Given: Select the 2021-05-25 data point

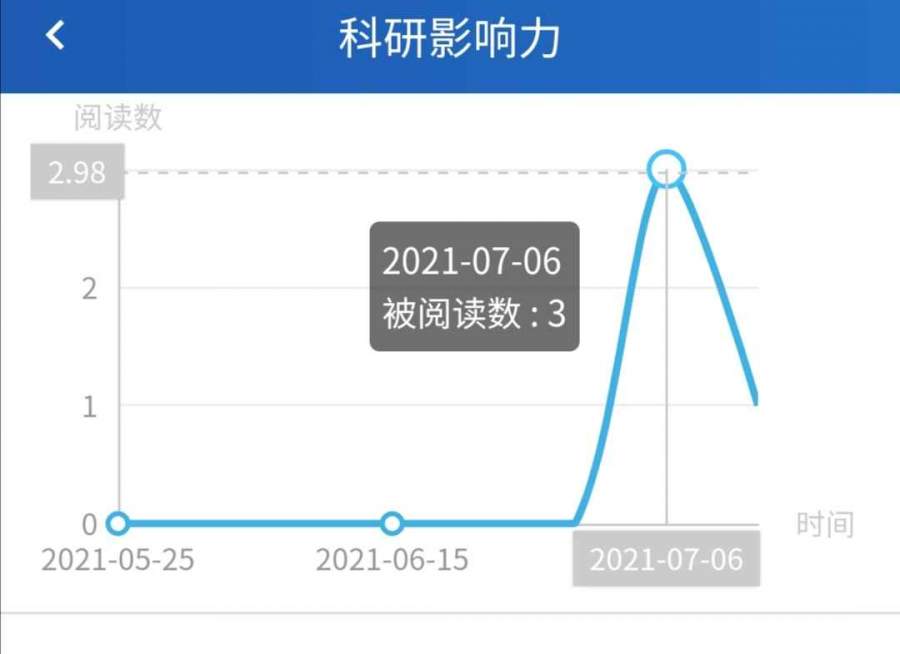Looking at the screenshot, I should coord(118,523).
